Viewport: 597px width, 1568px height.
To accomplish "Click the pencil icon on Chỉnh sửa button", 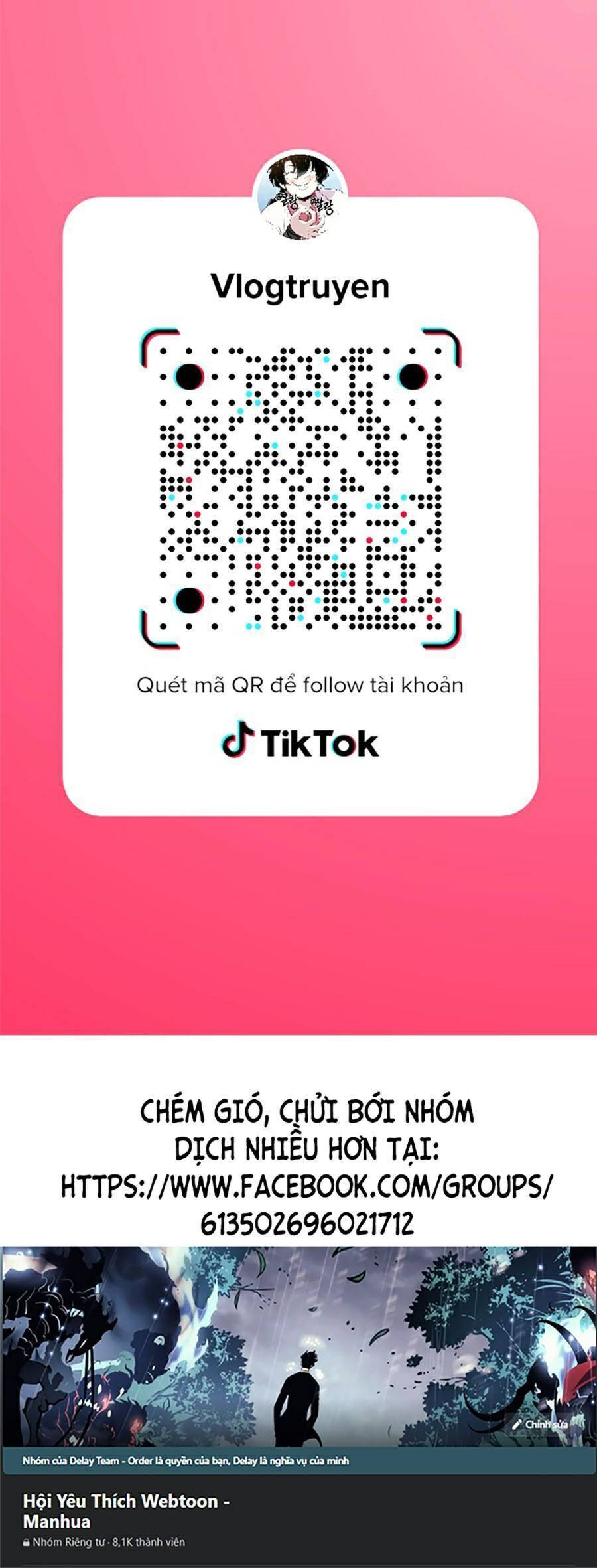I will (516, 1425).
